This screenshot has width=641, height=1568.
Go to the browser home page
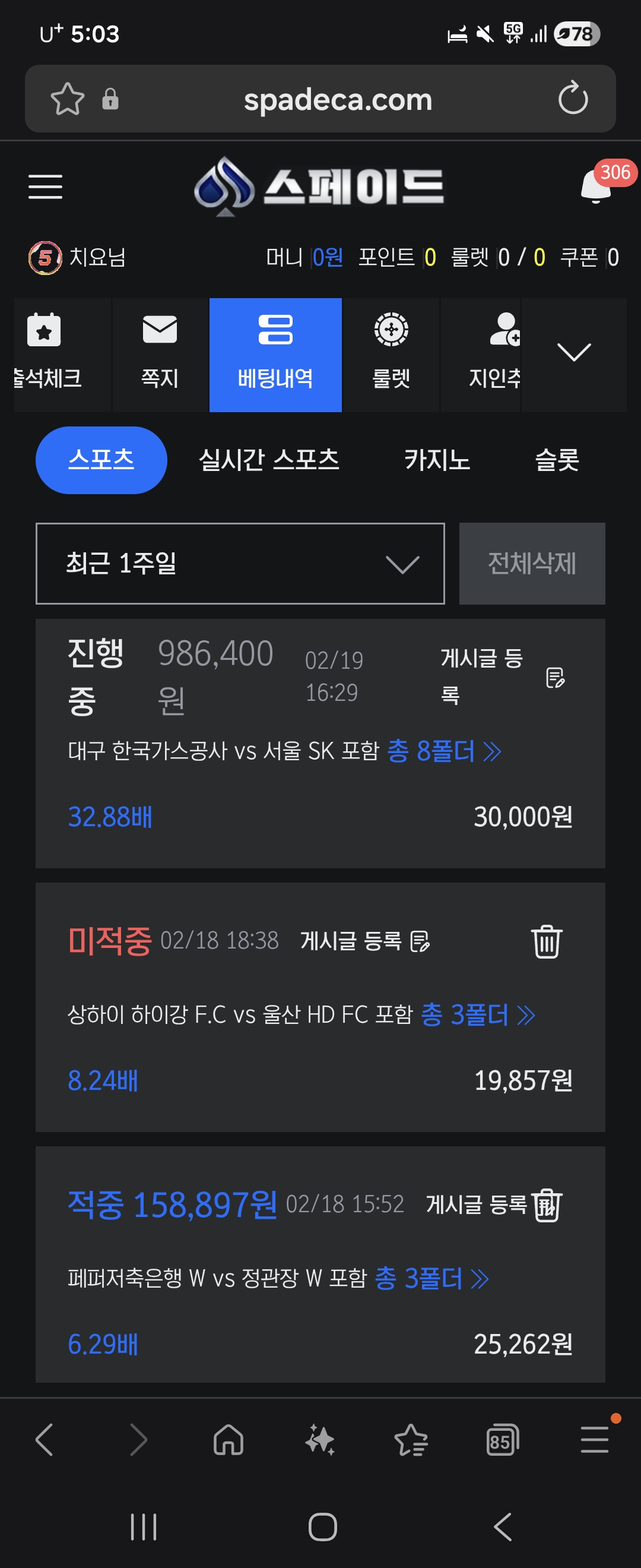[x=229, y=1440]
